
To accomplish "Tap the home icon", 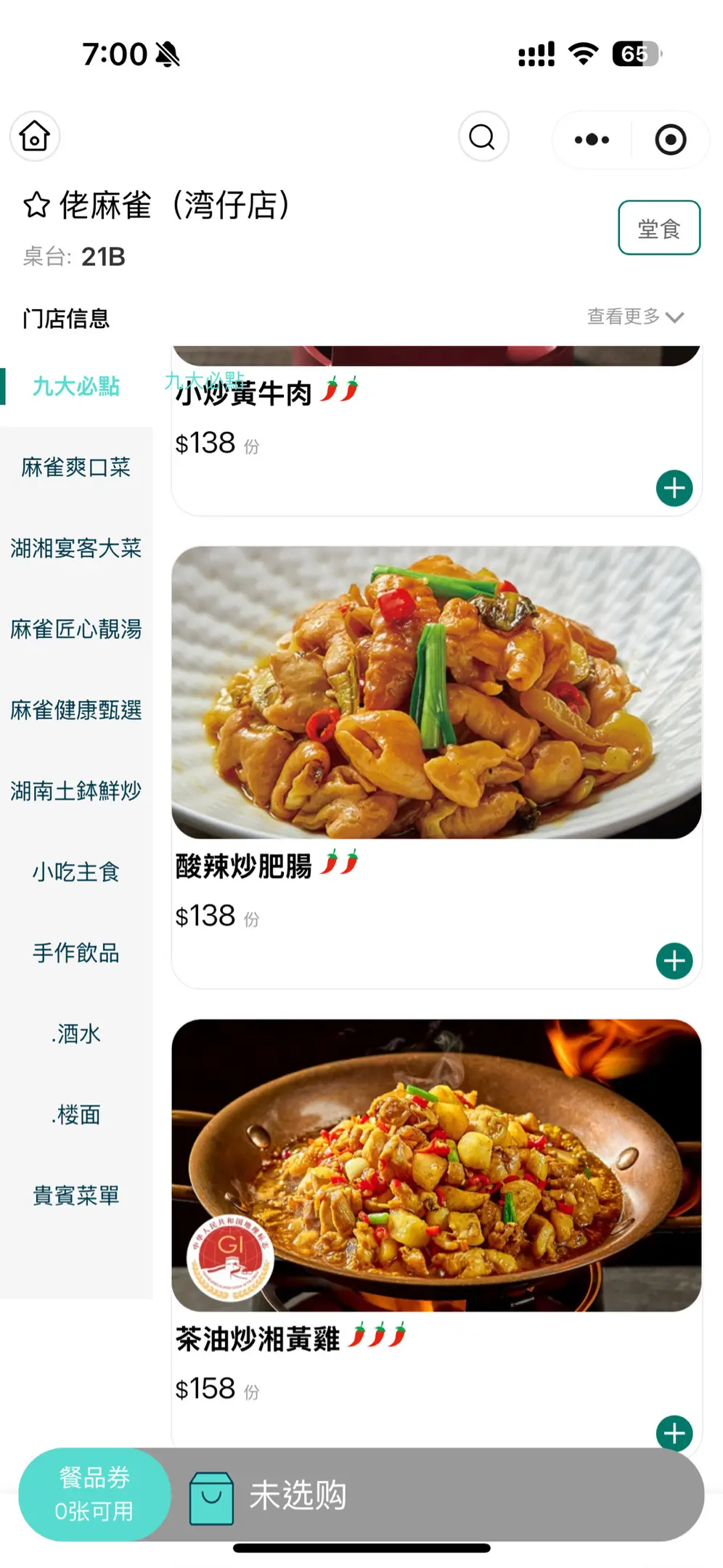I will click(x=35, y=136).
